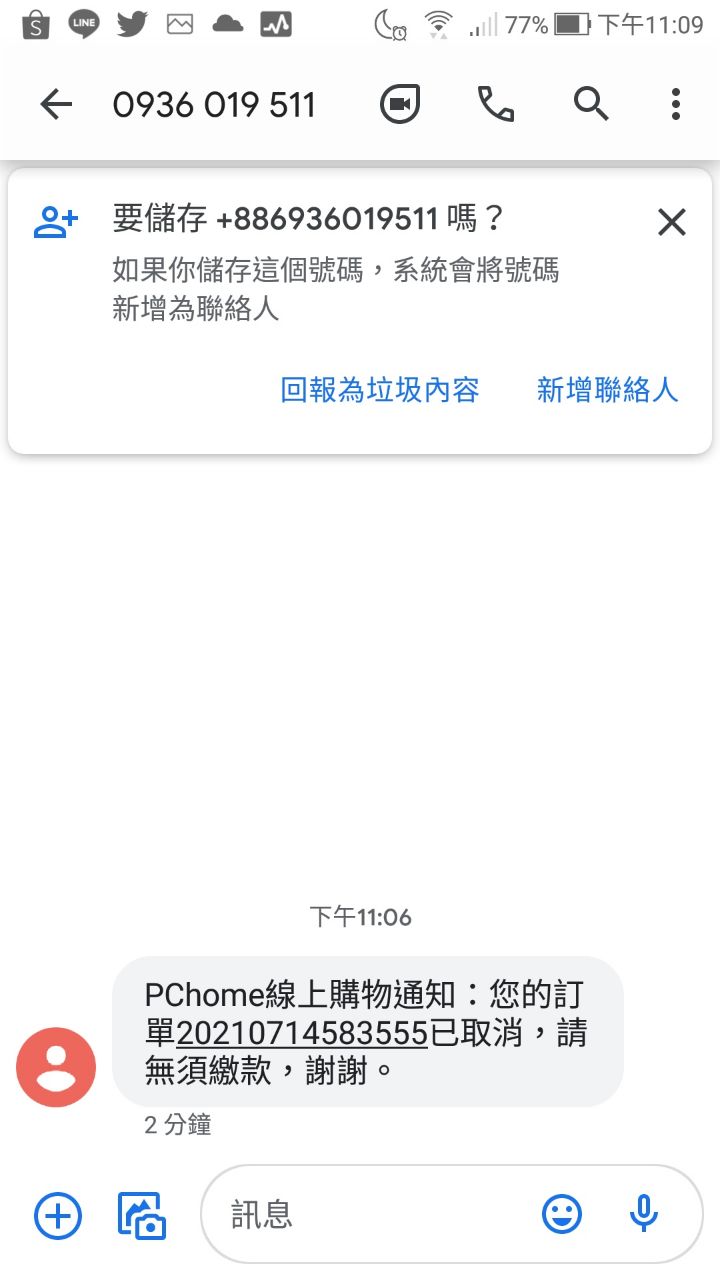
Task: Record a voice message with microphone
Action: click(644, 1215)
